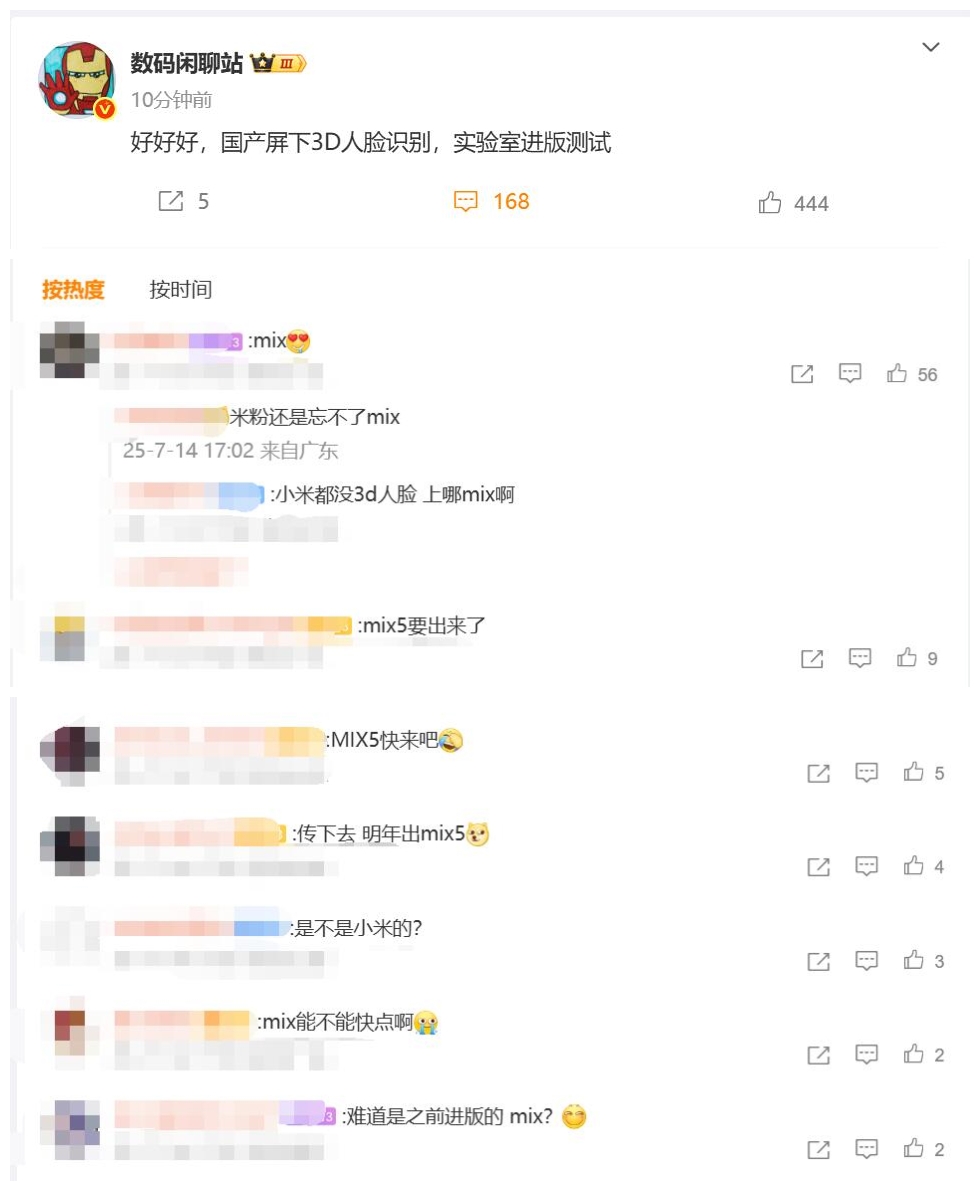Open the 数码闲聊站 username link
This screenshot has width=980, height=1191.
(187, 63)
